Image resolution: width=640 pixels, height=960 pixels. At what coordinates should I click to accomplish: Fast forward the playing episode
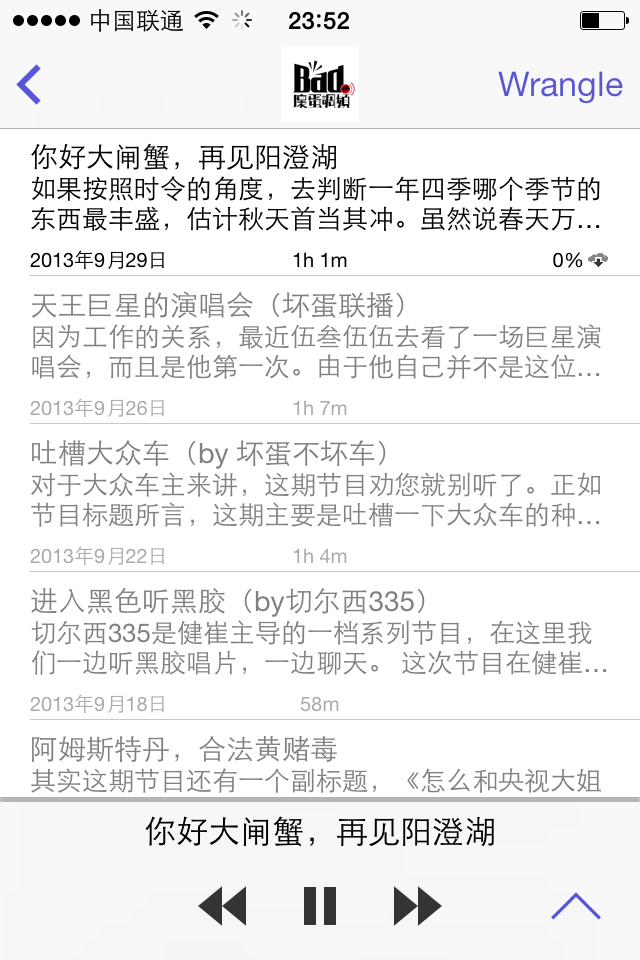click(x=417, y=906)
